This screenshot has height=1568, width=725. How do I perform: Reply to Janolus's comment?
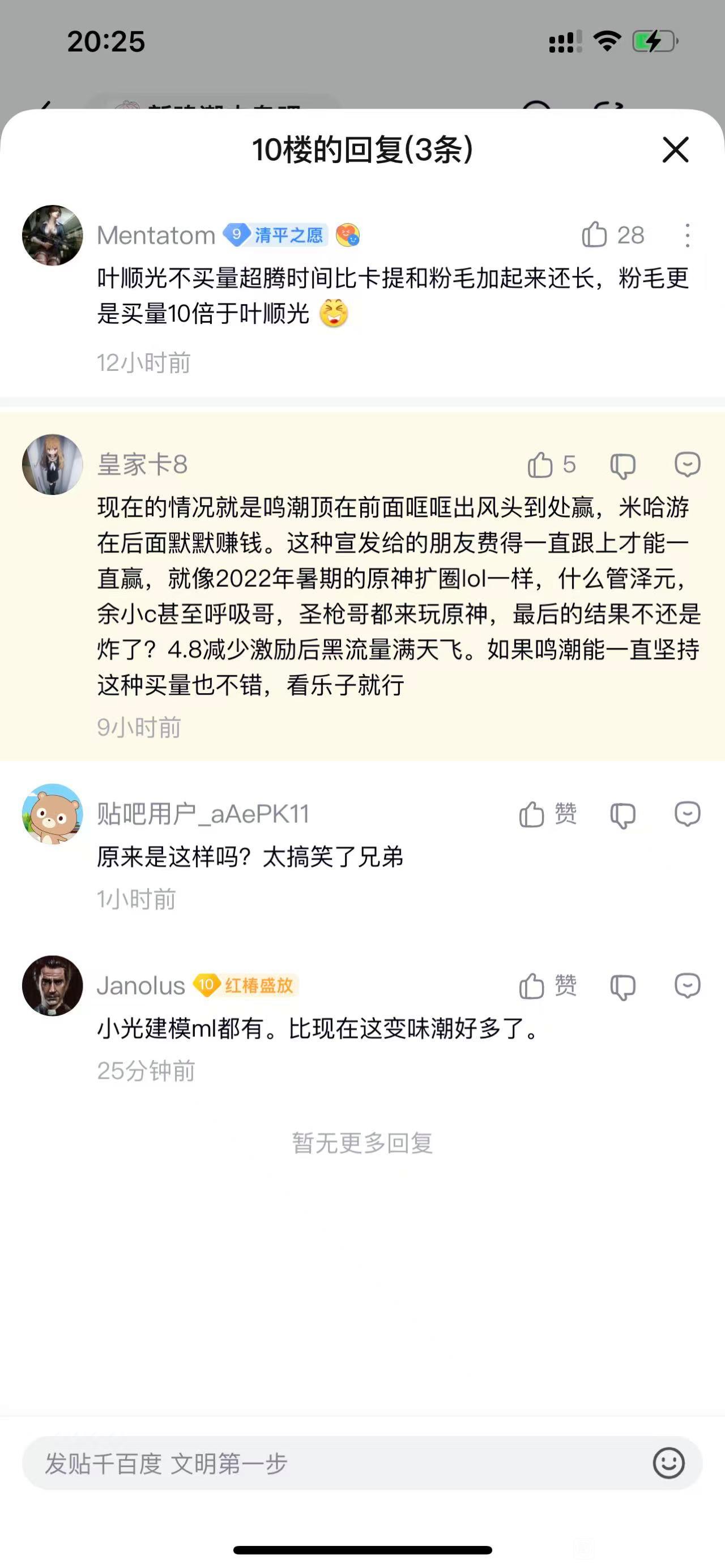[x=687, y=986]
